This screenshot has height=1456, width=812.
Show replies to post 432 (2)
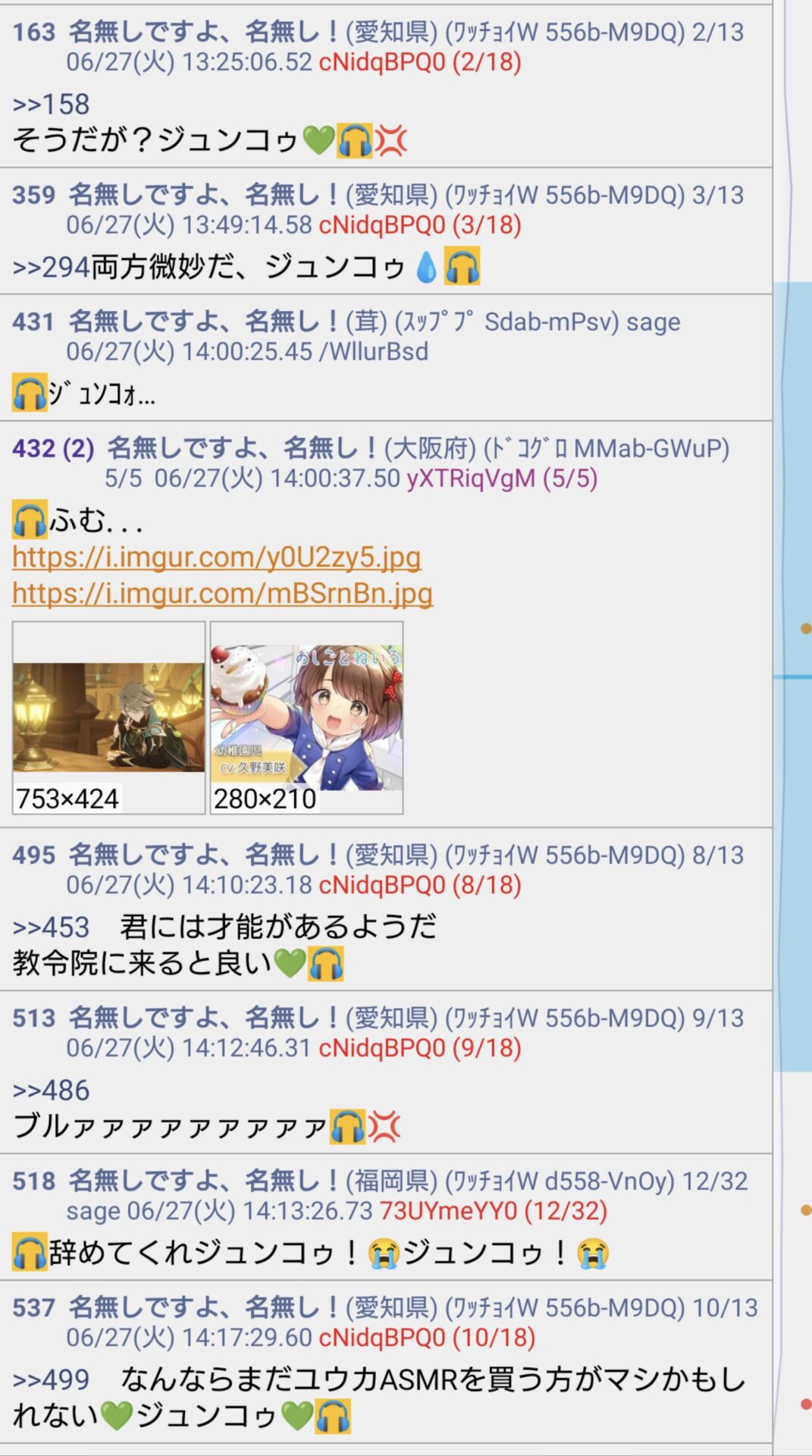53,448
